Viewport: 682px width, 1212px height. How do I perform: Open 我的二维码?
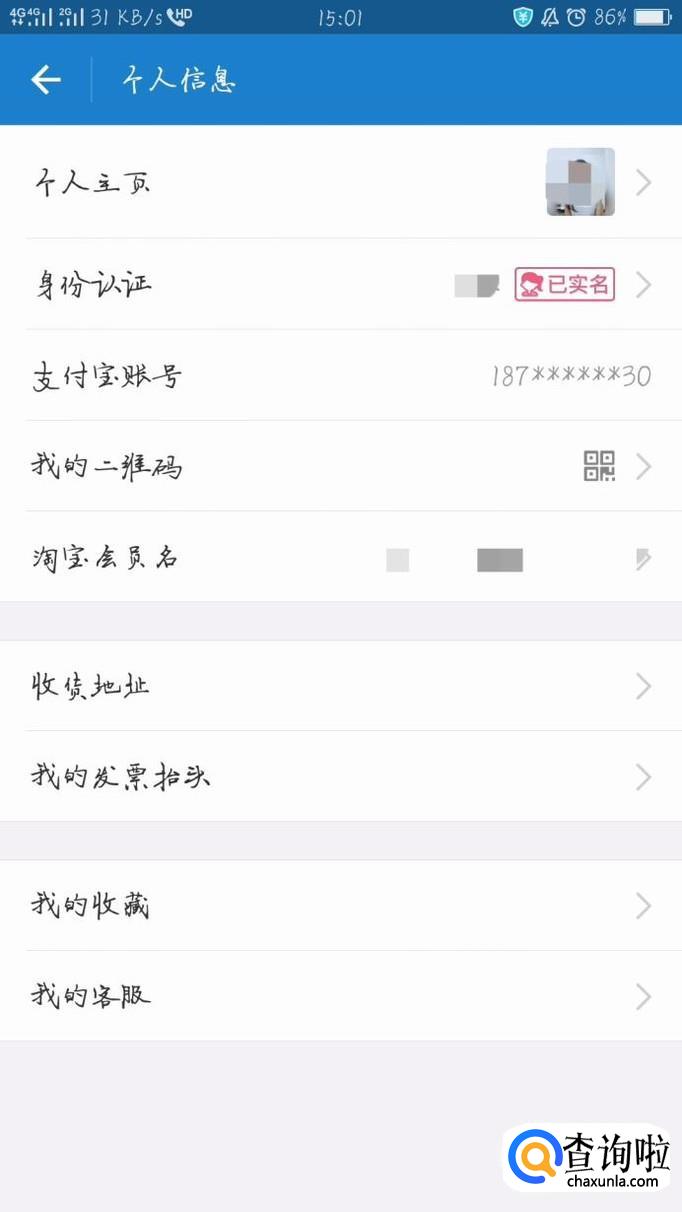[x=340, y=466]
